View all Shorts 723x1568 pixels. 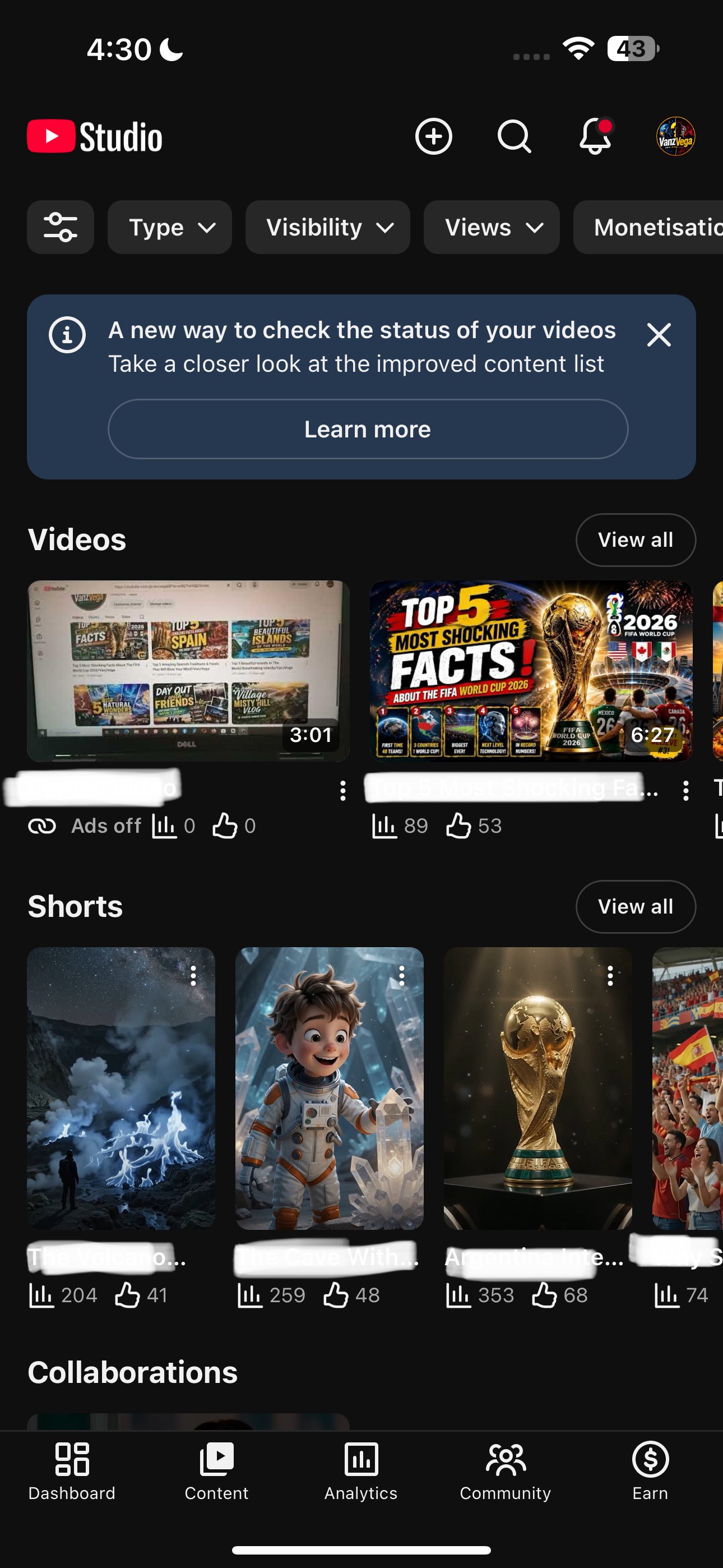tap(636, 907)
